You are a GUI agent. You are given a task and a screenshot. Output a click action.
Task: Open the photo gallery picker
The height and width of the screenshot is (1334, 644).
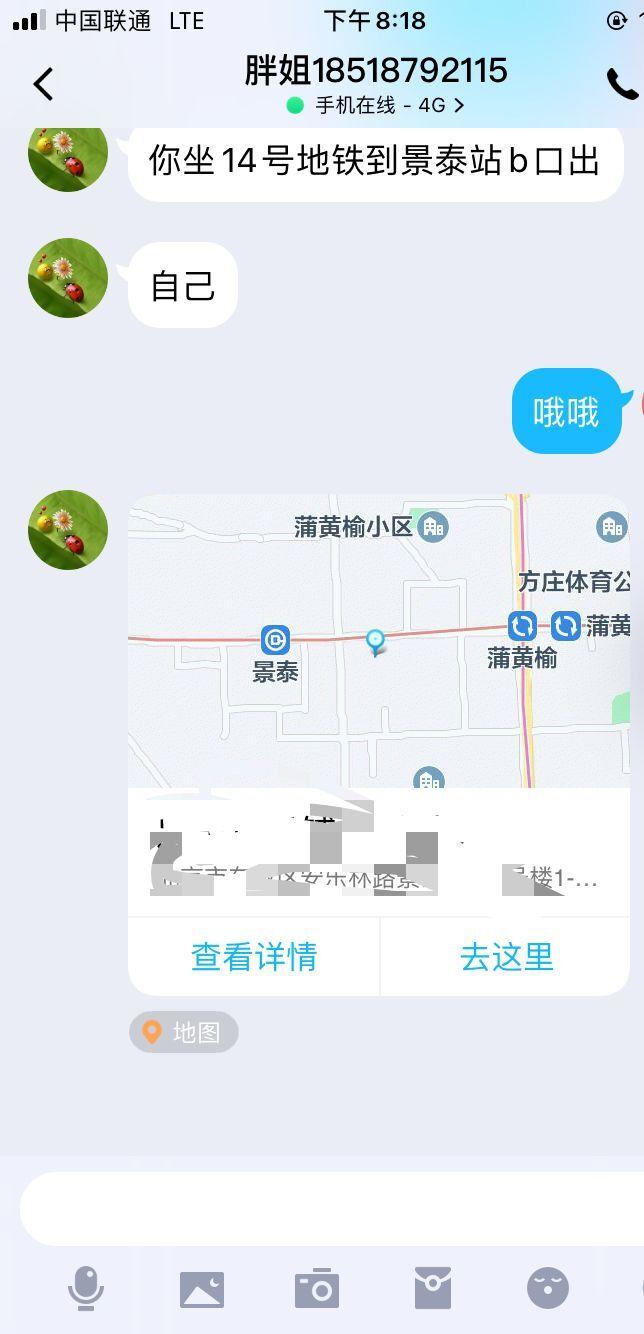[202, 1289]
